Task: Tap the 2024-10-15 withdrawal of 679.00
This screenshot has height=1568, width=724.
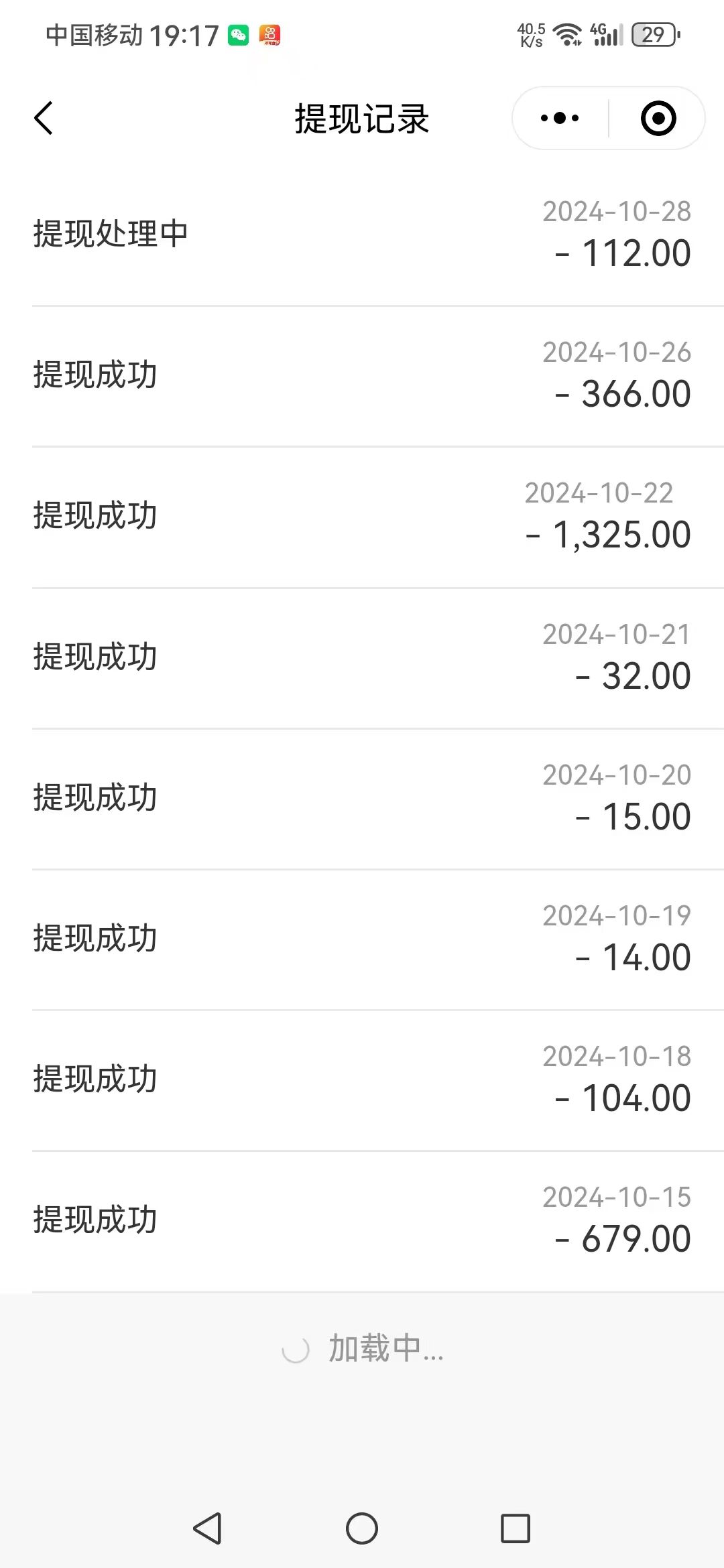Action: [x=362, y=1222]
